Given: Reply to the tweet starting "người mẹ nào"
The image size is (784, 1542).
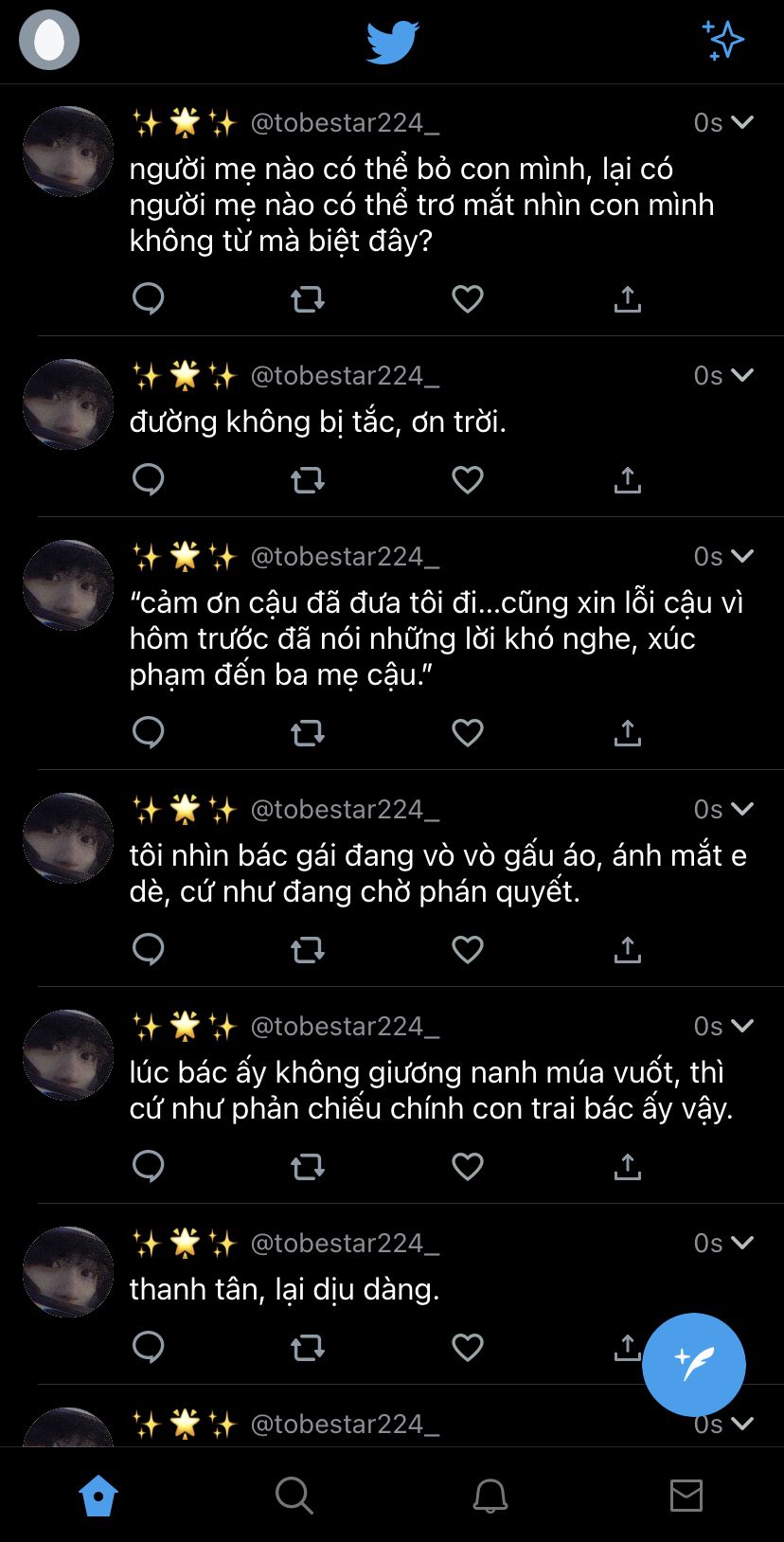Looking at the screenshot, I should pyautogui.click(x=149, y=299).
